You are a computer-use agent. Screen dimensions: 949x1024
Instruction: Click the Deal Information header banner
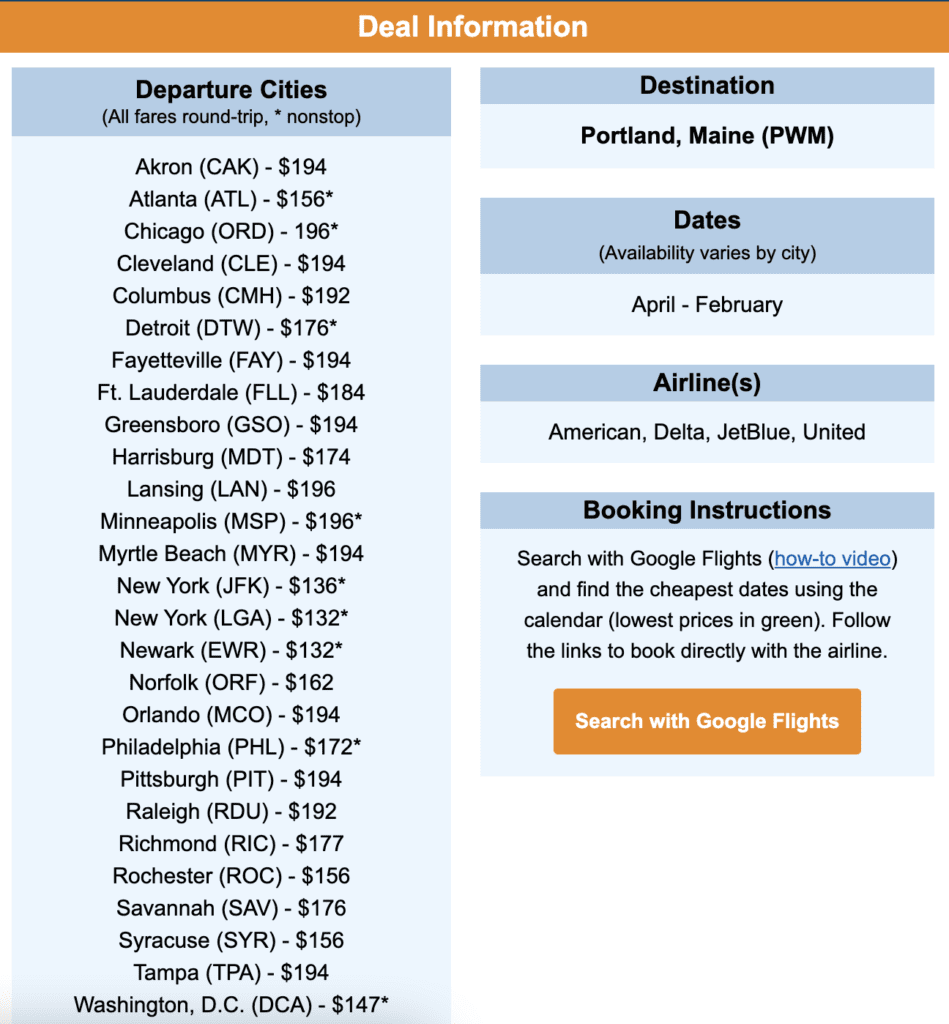coord(474,27)
